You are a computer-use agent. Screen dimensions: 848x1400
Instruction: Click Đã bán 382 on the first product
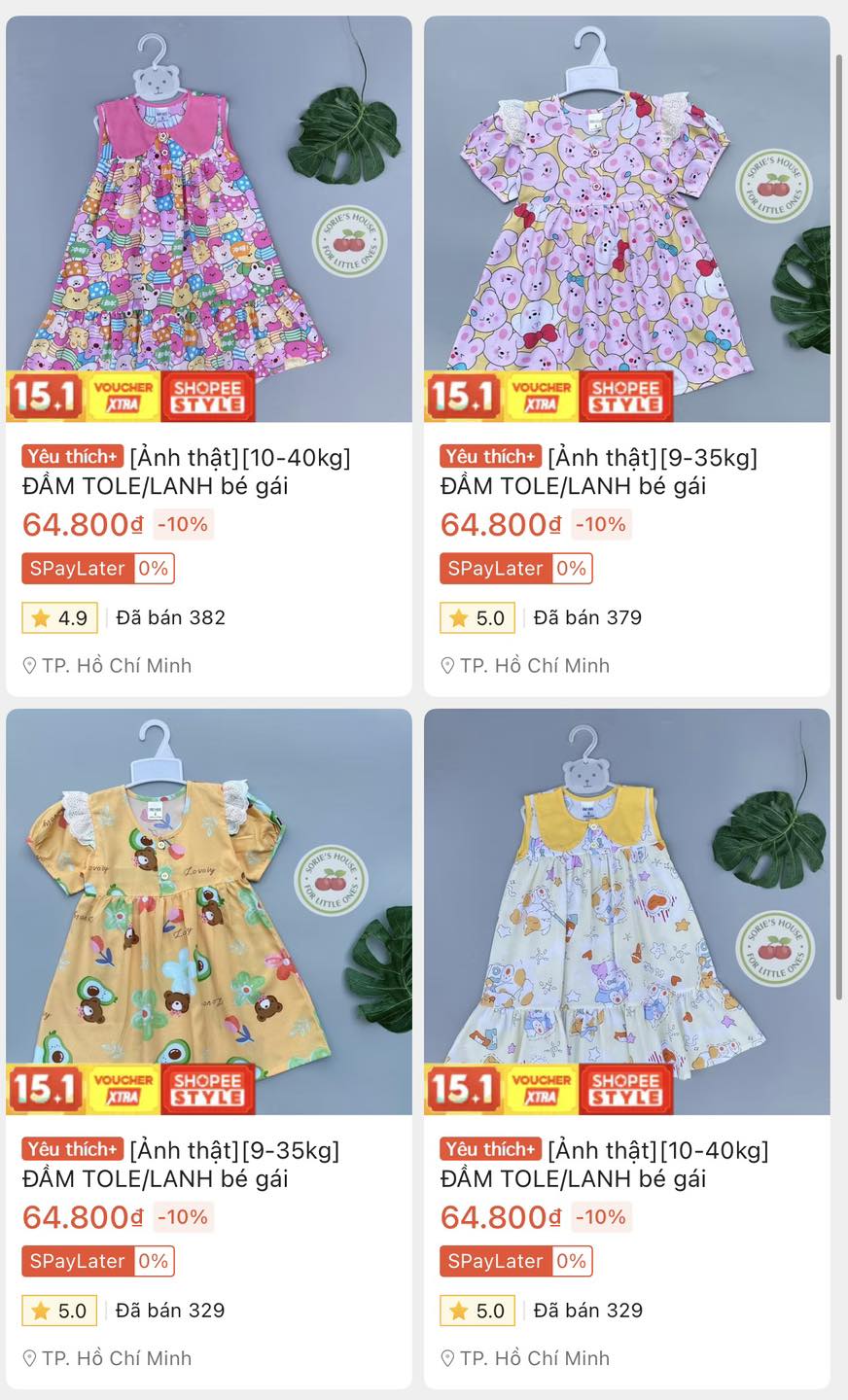168,618
